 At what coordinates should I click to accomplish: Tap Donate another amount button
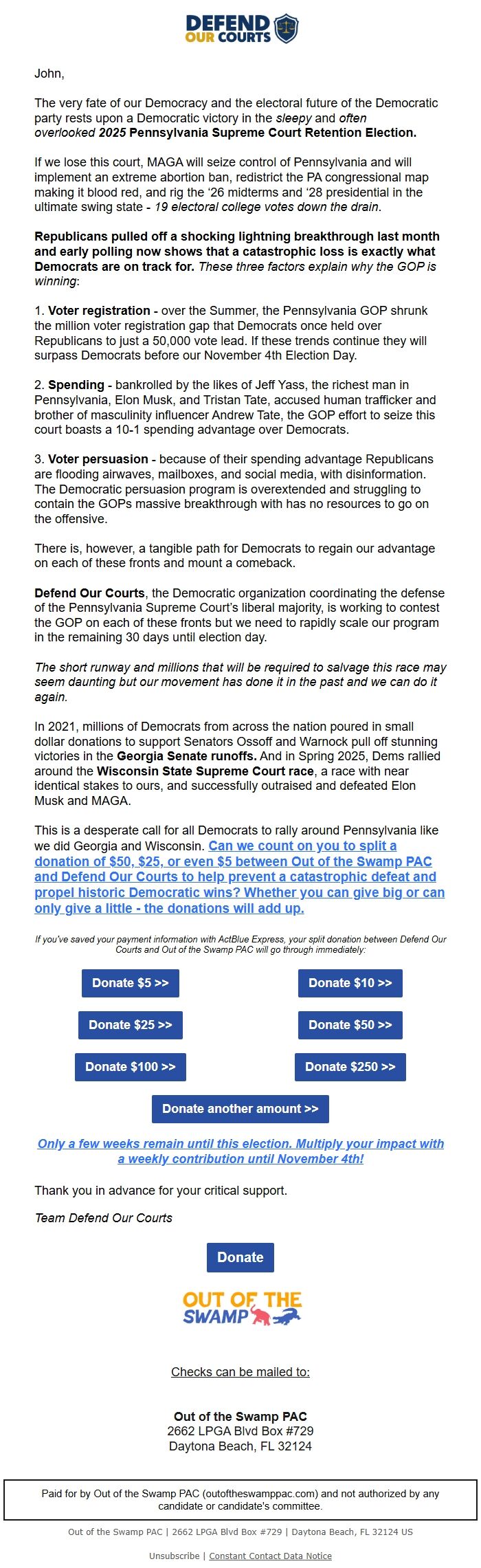(x=240, y=1109)
